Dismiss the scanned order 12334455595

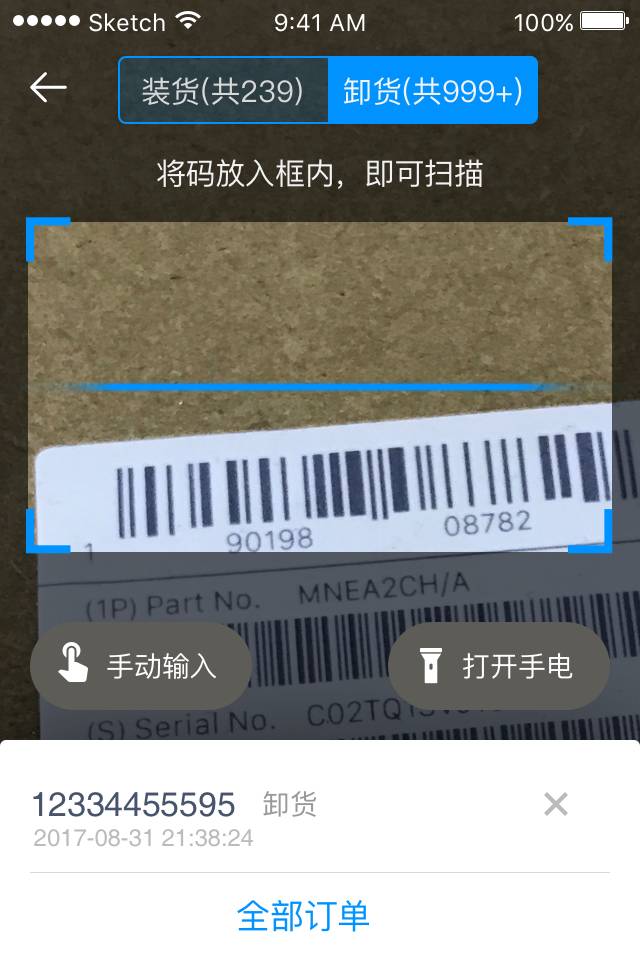[x=555, y=803]
